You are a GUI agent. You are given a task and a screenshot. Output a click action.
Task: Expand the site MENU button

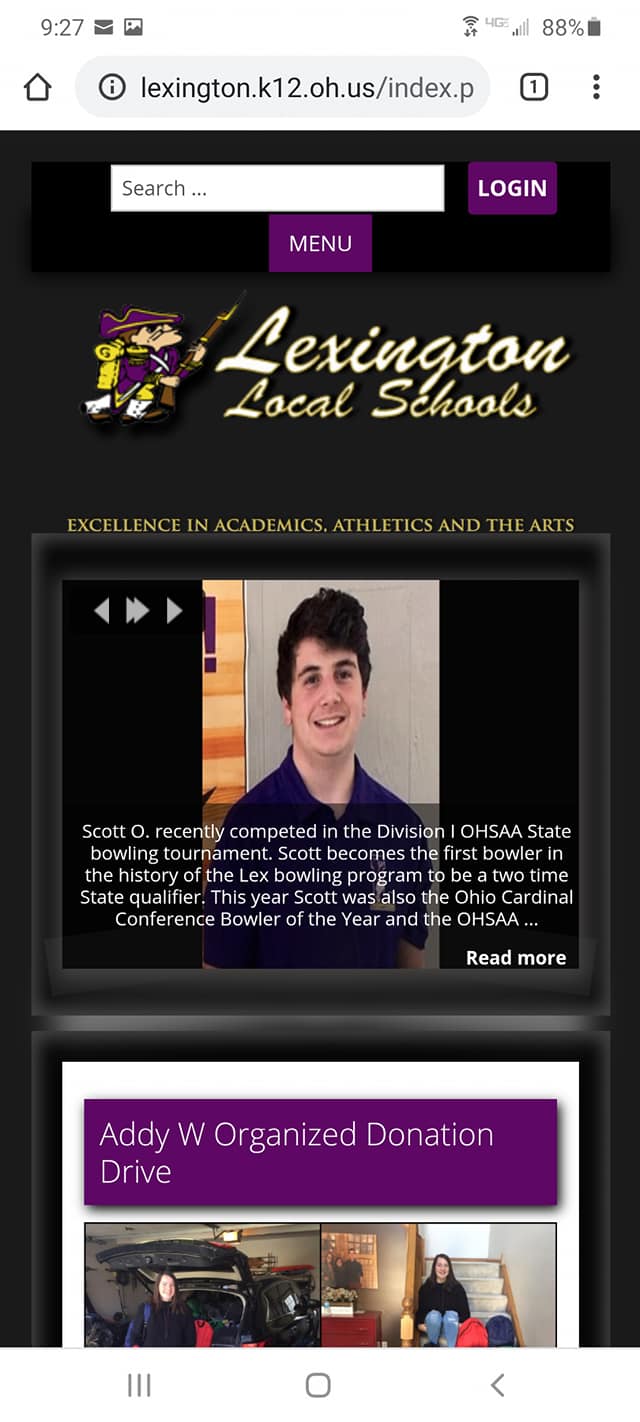point(320,243)
